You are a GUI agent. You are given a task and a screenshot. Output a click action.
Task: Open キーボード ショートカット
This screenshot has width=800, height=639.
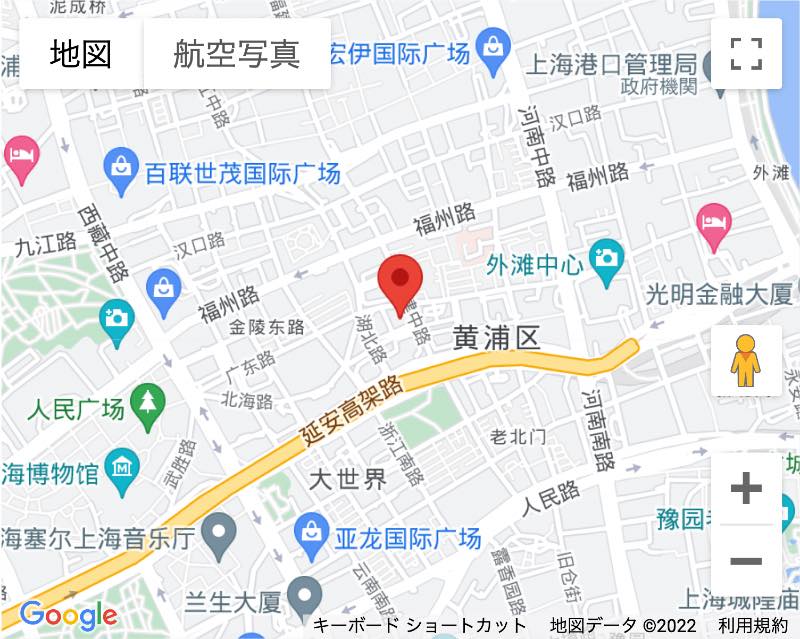pos(420,626)
